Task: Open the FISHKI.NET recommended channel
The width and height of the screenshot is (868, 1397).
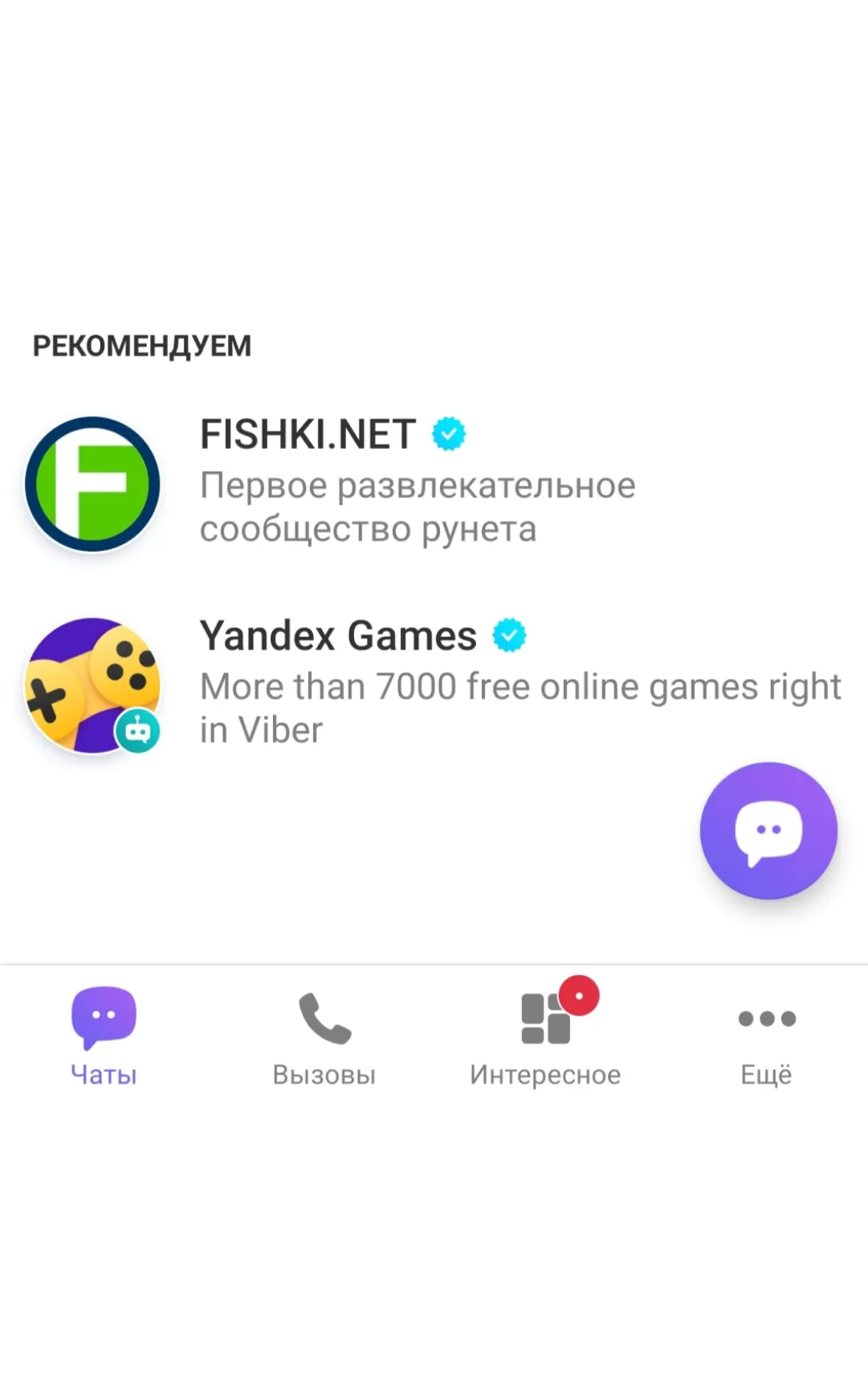Action: coord(434,483)
